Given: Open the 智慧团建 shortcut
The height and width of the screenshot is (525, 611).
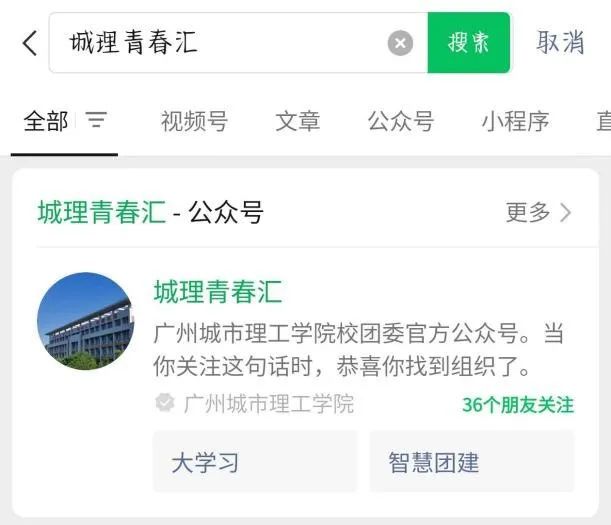Looking at the screenshot, I should click(471, 462).
